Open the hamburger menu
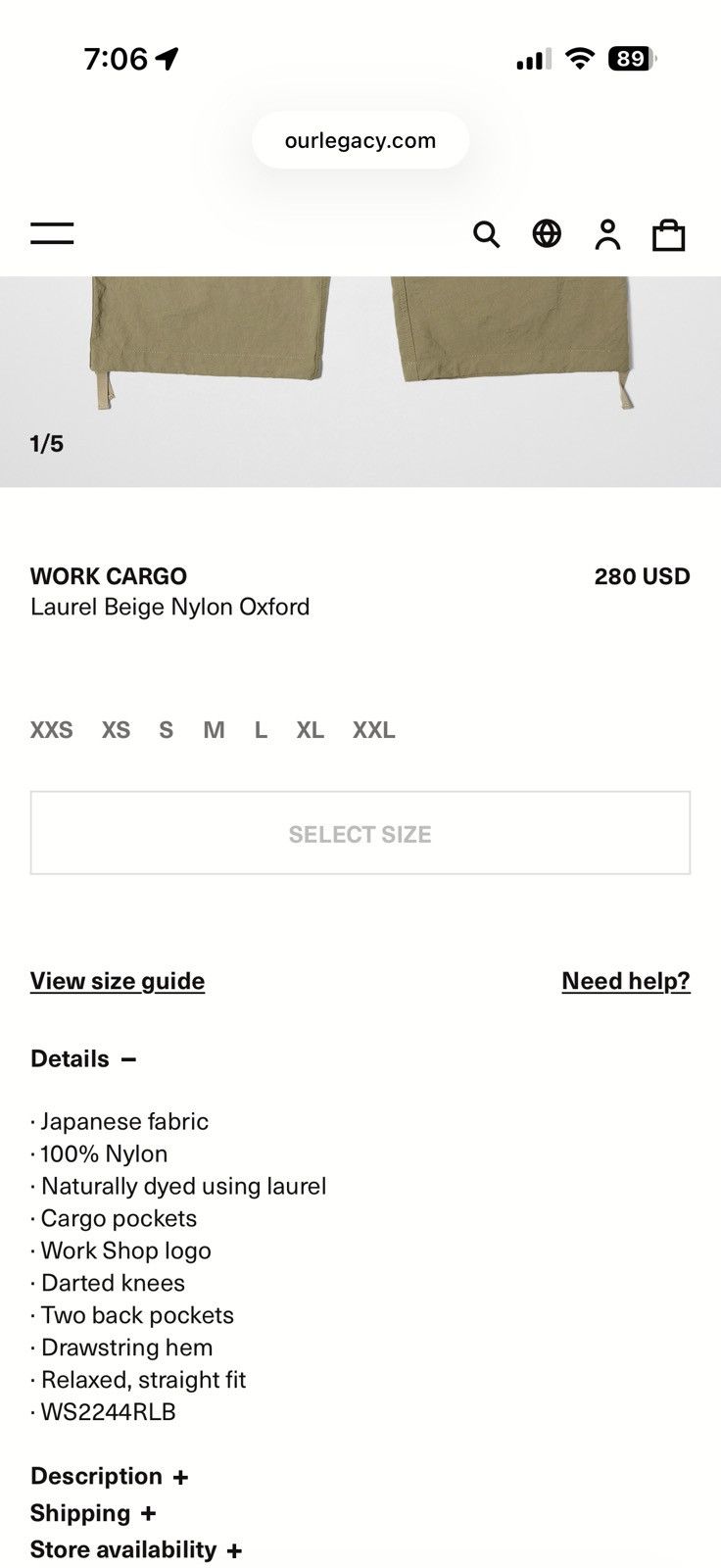This screenshot has width=721, height=1568. (52, 233)
